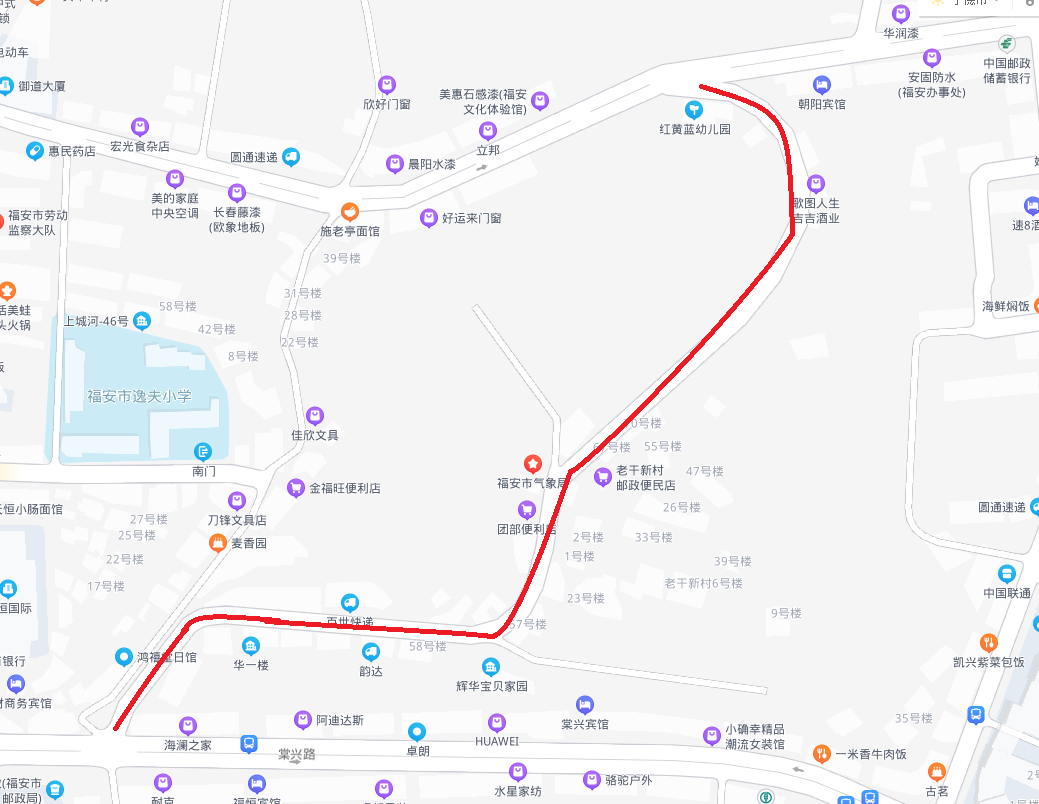
Task: Tap the 福安市气象局 red star marker
Action: (x=533, y=463)
